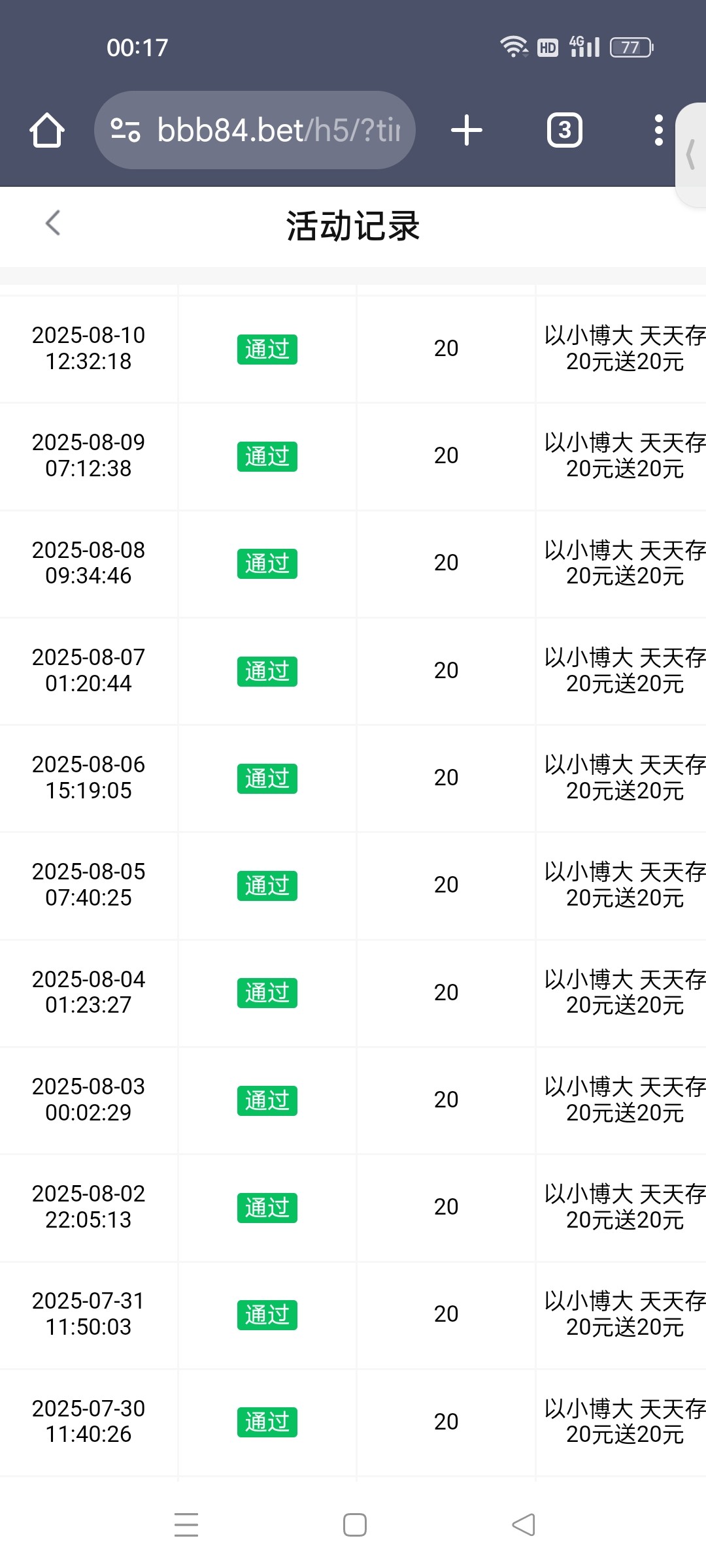Open the tab switcher showing 3
This screenshot has width=706, height=1568.
pyautogui.click(x=564, y=130)
